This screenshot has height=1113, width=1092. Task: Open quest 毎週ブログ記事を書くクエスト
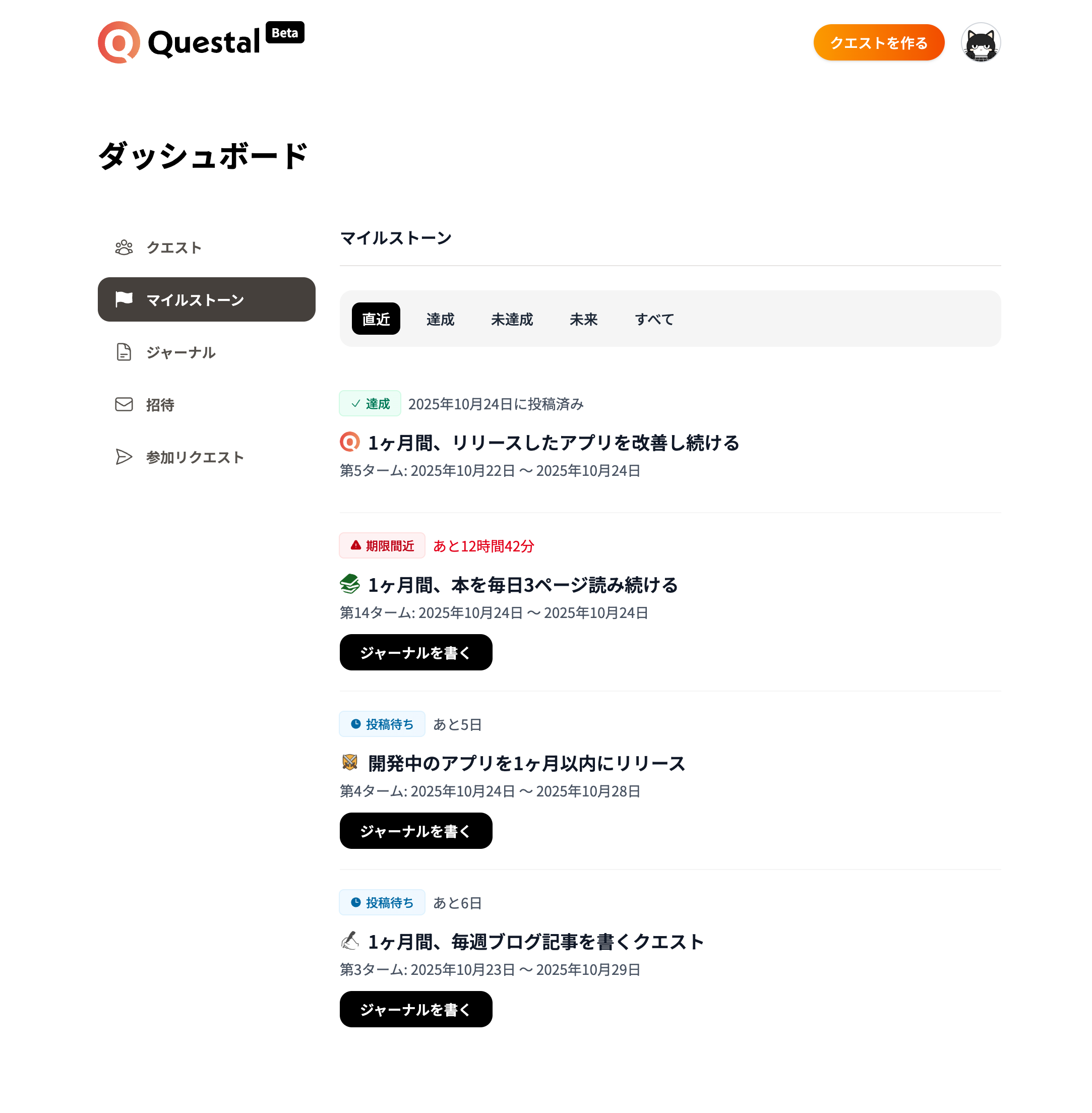pos(534,942)
